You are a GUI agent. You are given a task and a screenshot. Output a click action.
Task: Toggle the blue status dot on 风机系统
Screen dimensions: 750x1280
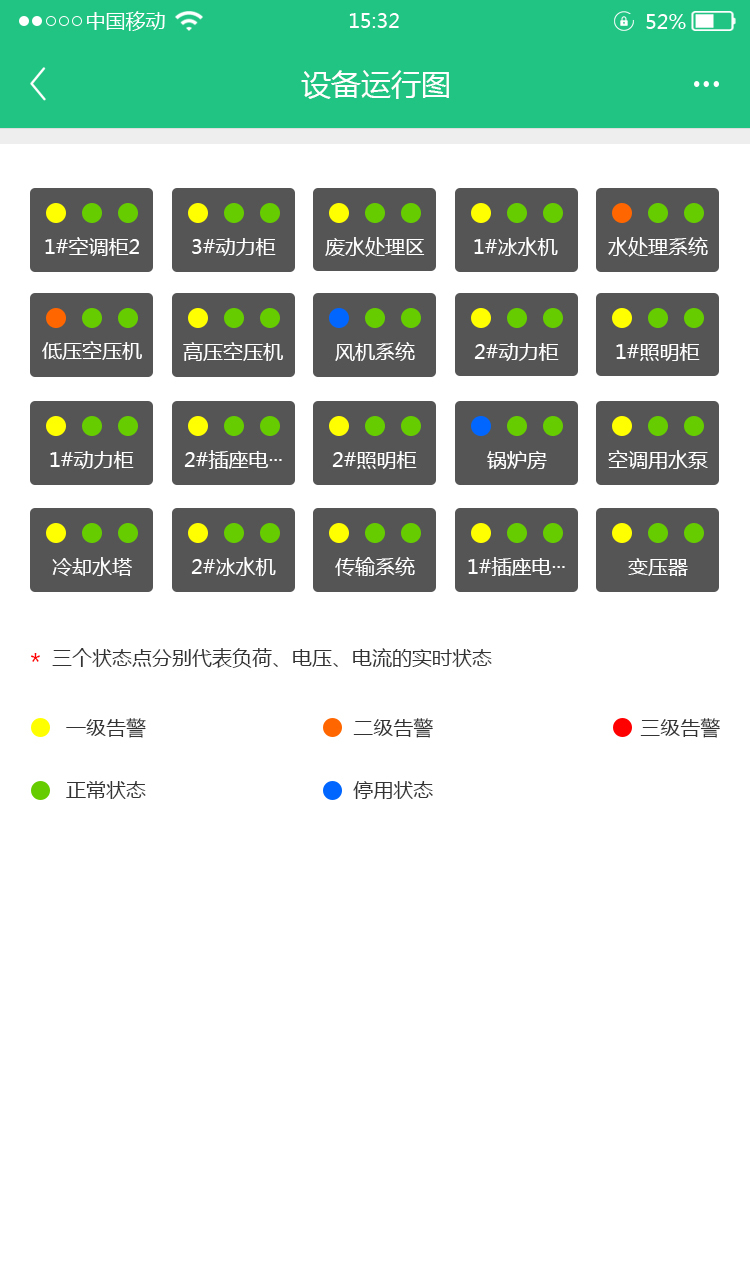(x=339, y=319)
